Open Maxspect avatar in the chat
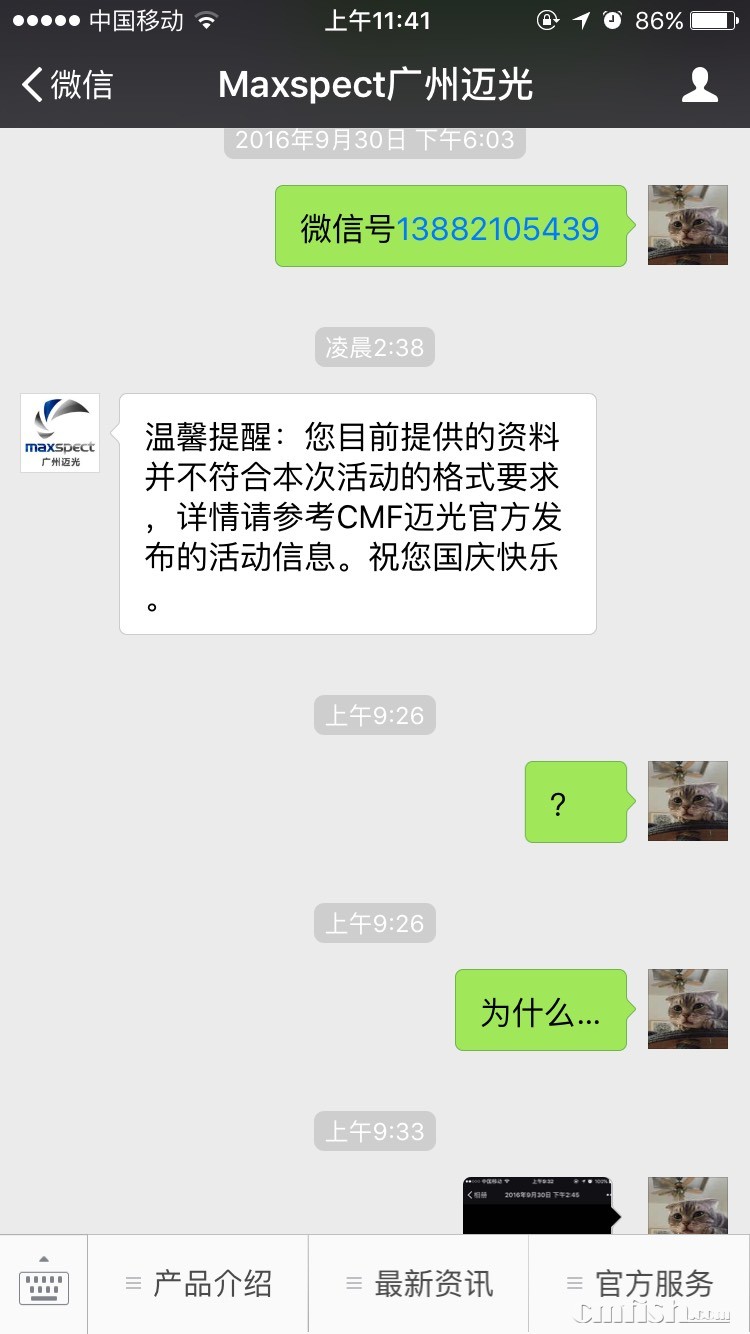The height and width of the screenshot is (1334, 750). pyautogui.click(x=60, y=433)
